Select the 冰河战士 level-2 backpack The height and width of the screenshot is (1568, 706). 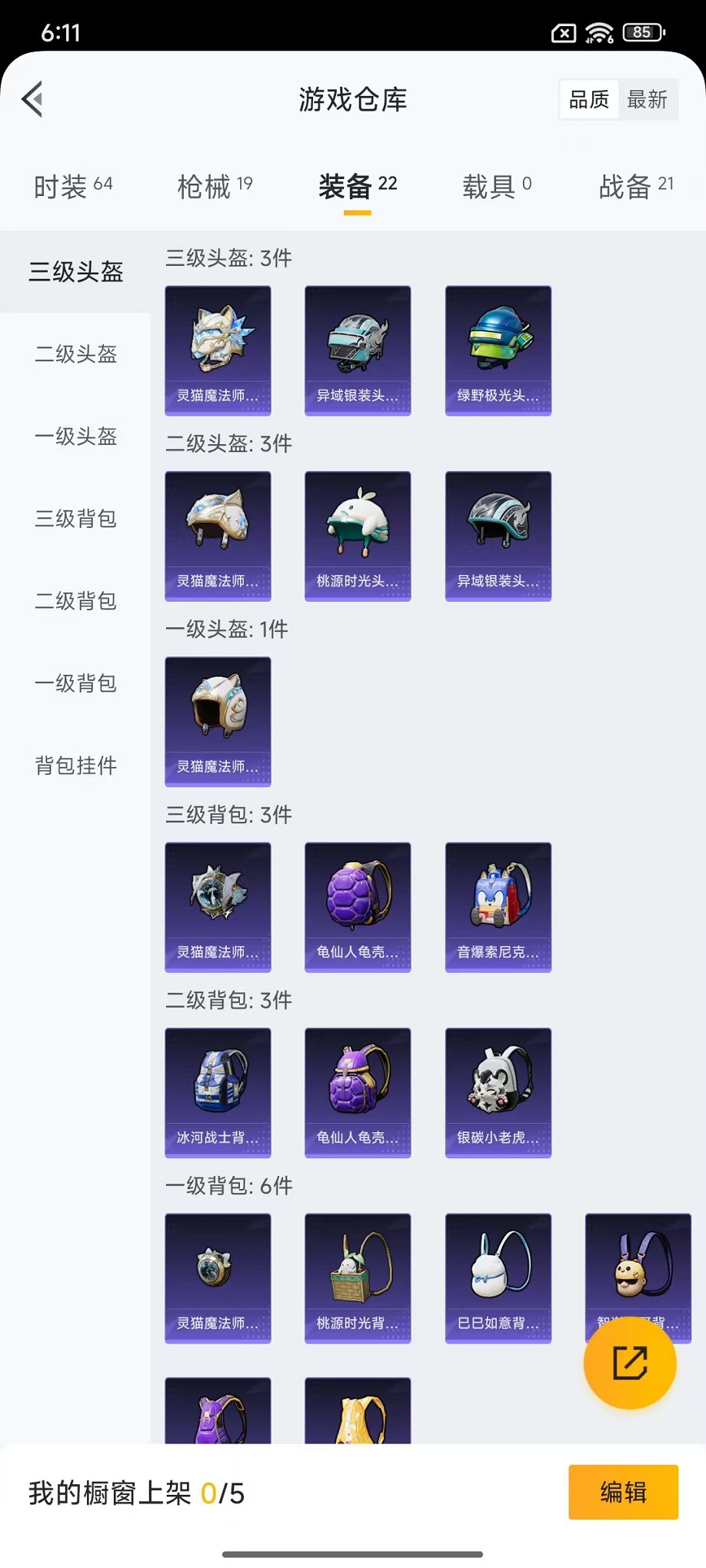218,1093
